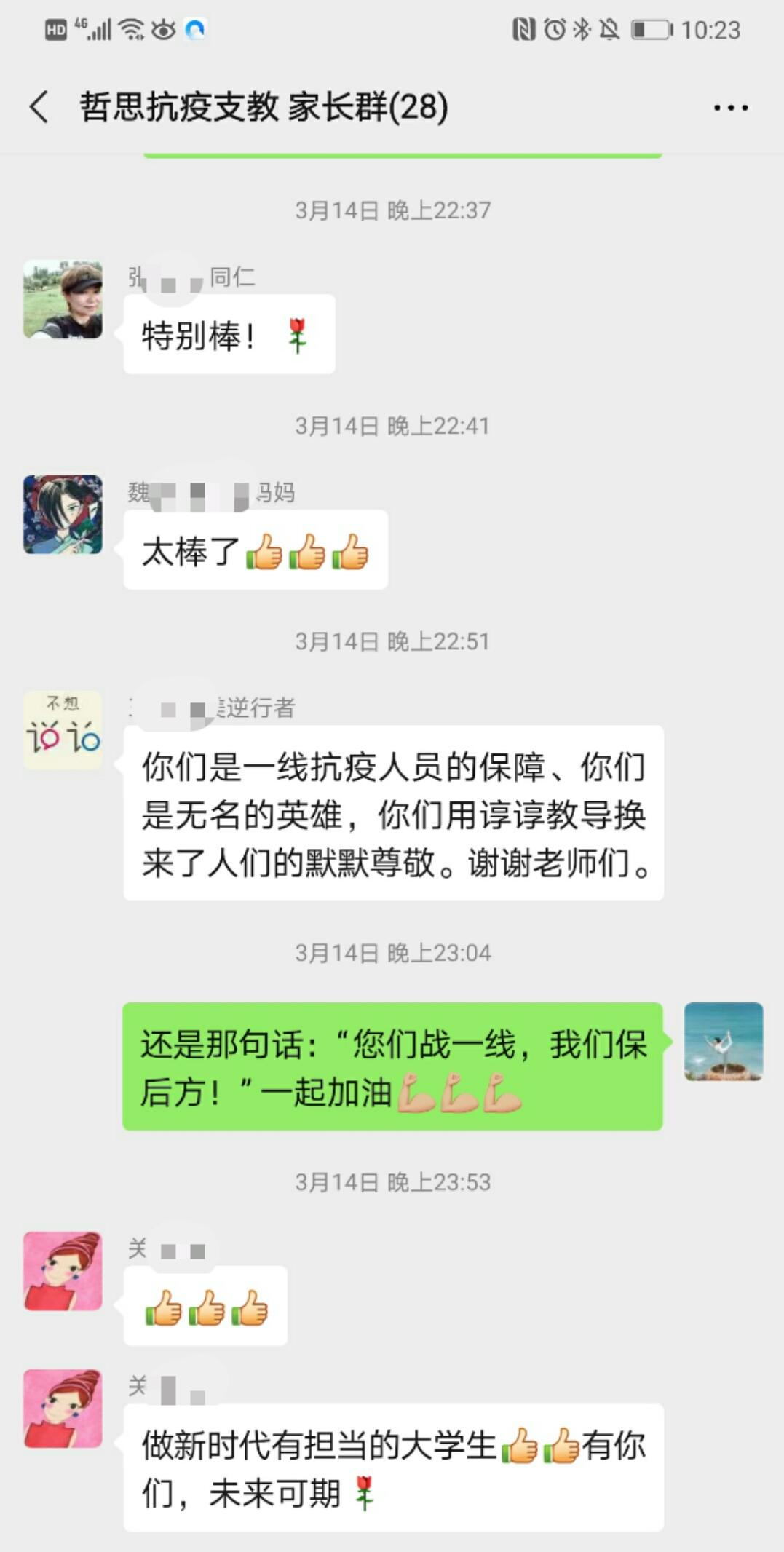
Task: Open avatar beside 做新时代有担当的大学生 message
Action: point(63,1409)
